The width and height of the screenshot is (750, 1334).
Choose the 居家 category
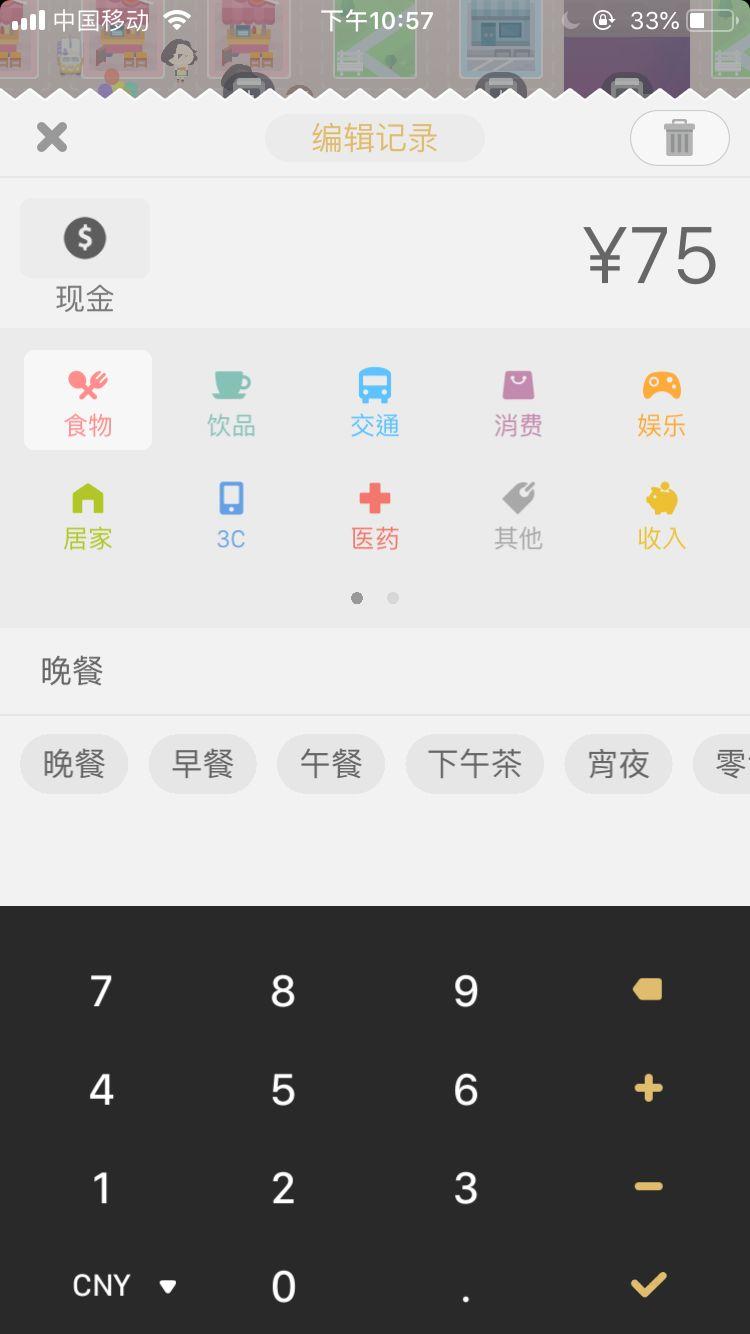coord(88,515)
